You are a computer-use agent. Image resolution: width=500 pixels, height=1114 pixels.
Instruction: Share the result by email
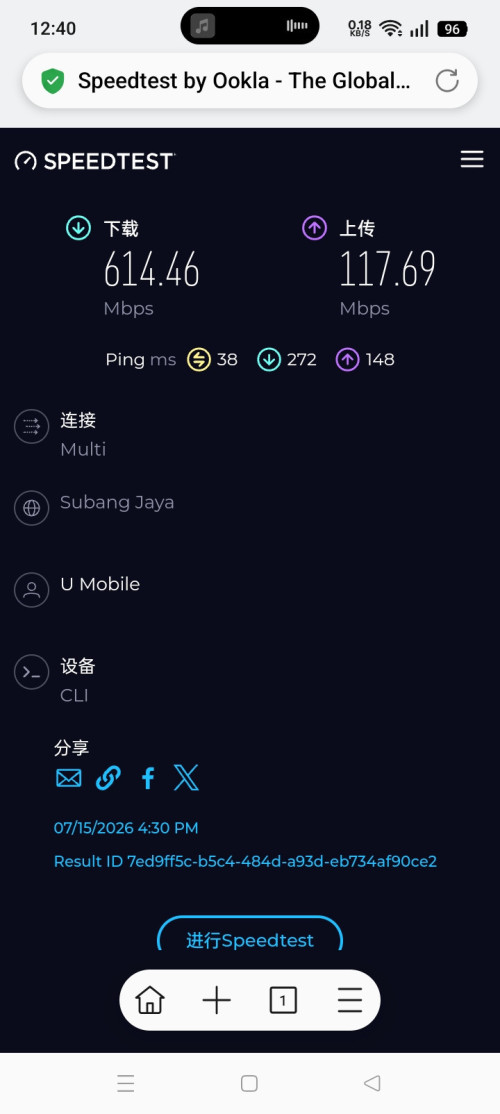coord(69,778)
